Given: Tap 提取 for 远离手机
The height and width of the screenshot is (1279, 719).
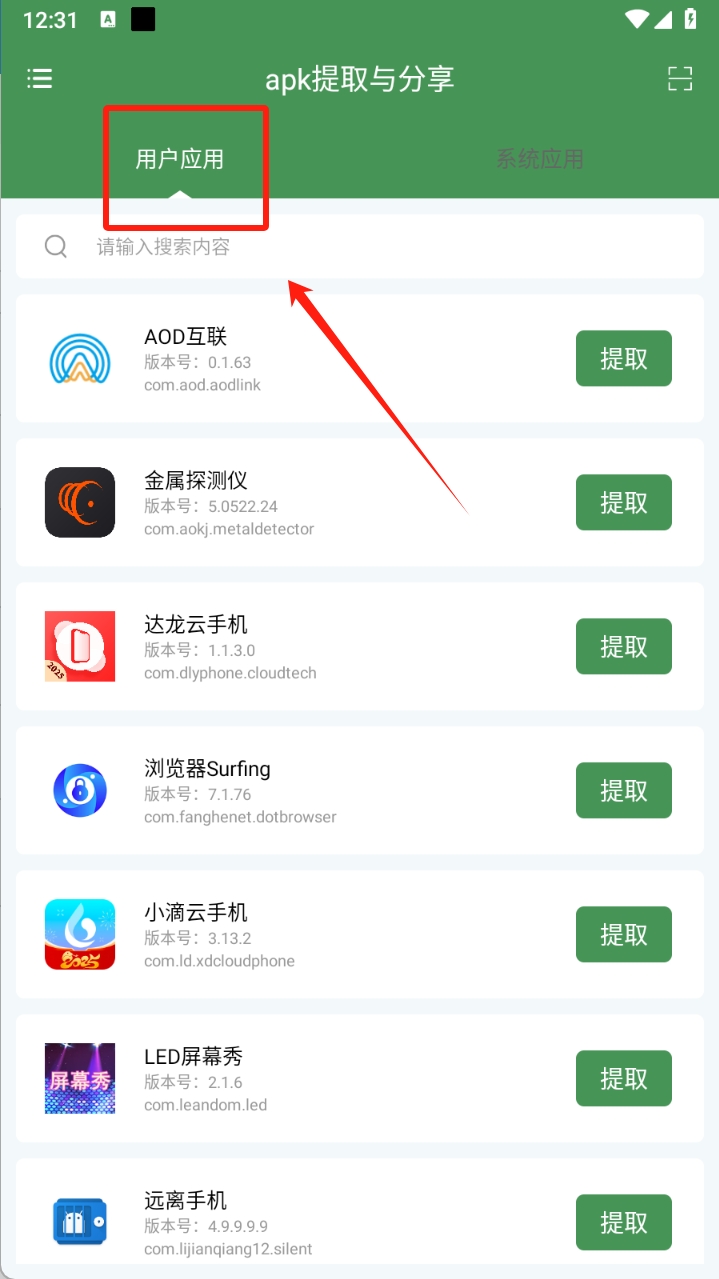Looking at the screenshot, I should tap(623, 1223).
